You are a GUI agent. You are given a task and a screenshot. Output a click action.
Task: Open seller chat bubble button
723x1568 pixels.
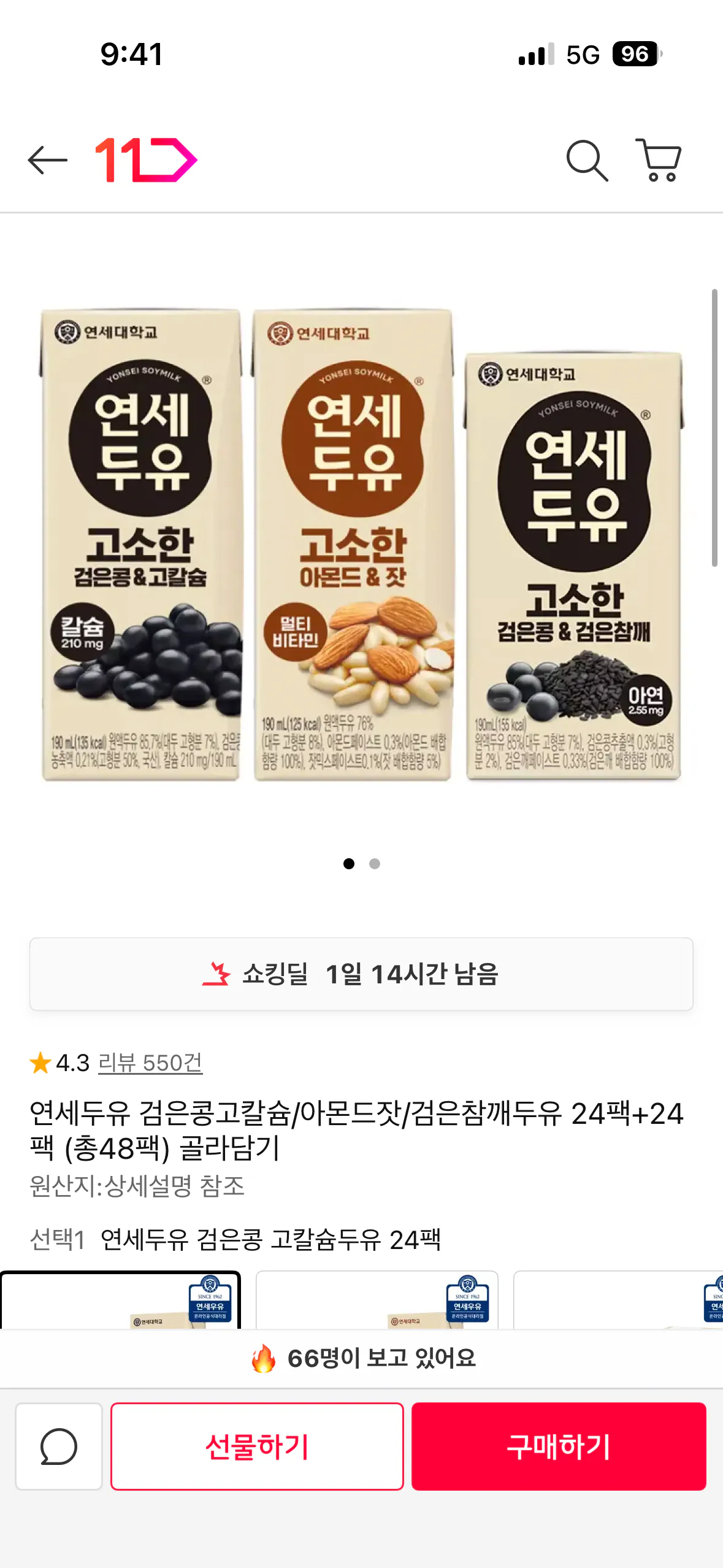pyautogui.click(x=59, y=1447)
